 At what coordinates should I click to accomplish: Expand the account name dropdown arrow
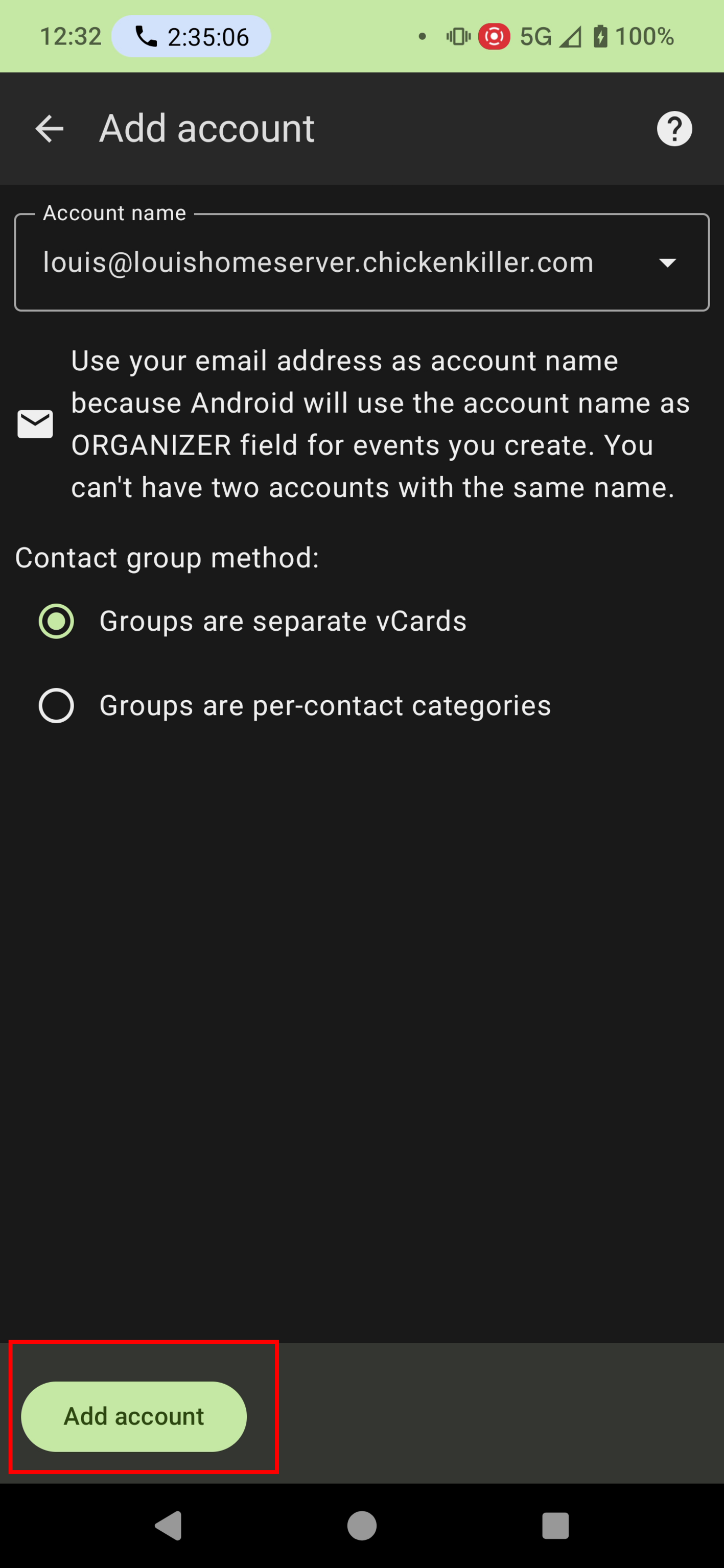coord(667,263)
